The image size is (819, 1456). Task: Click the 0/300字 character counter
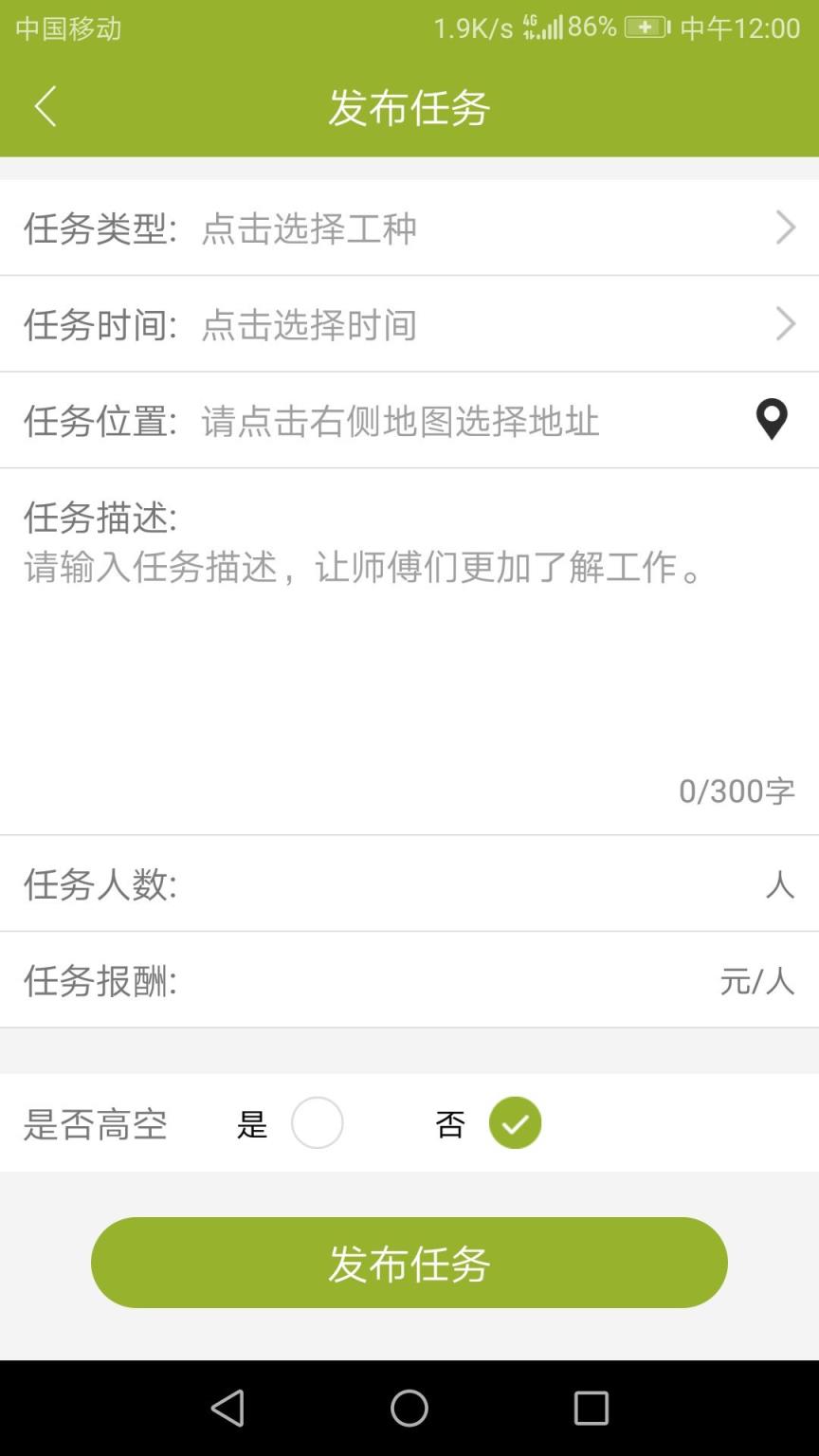pos(737,790)
